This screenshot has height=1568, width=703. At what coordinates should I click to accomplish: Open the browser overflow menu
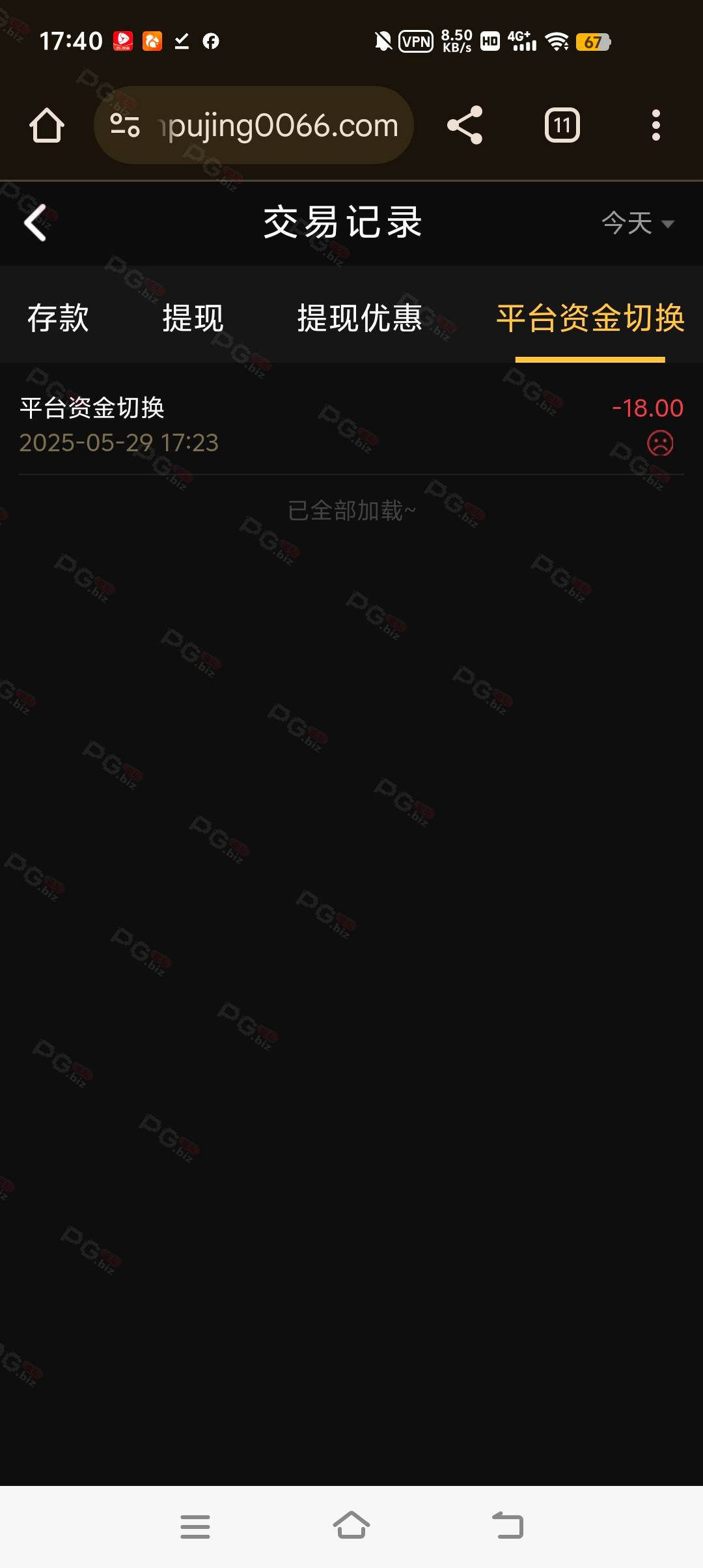656,125
